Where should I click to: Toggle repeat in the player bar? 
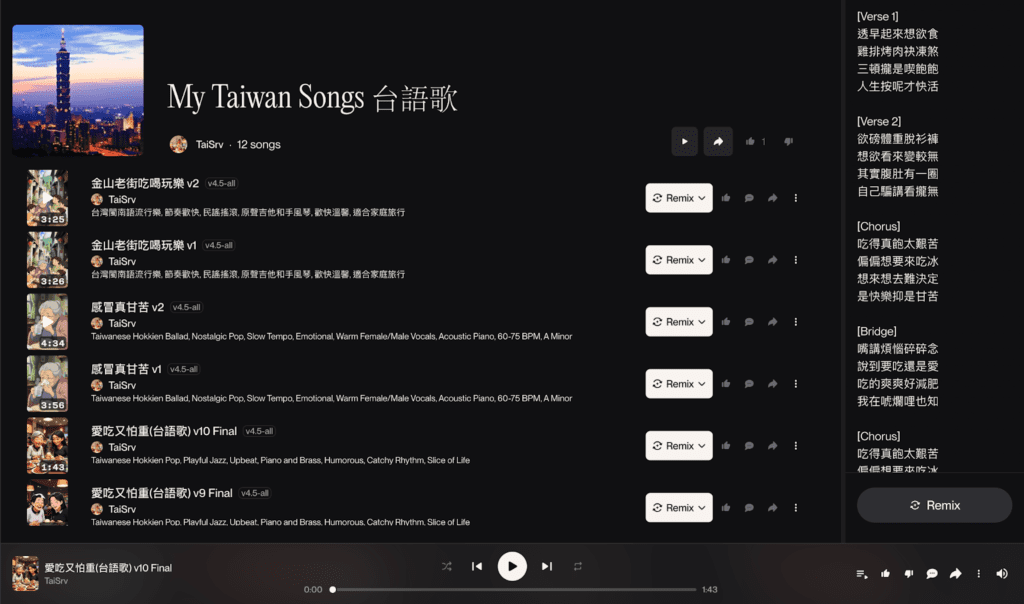(x=577, y=566)
